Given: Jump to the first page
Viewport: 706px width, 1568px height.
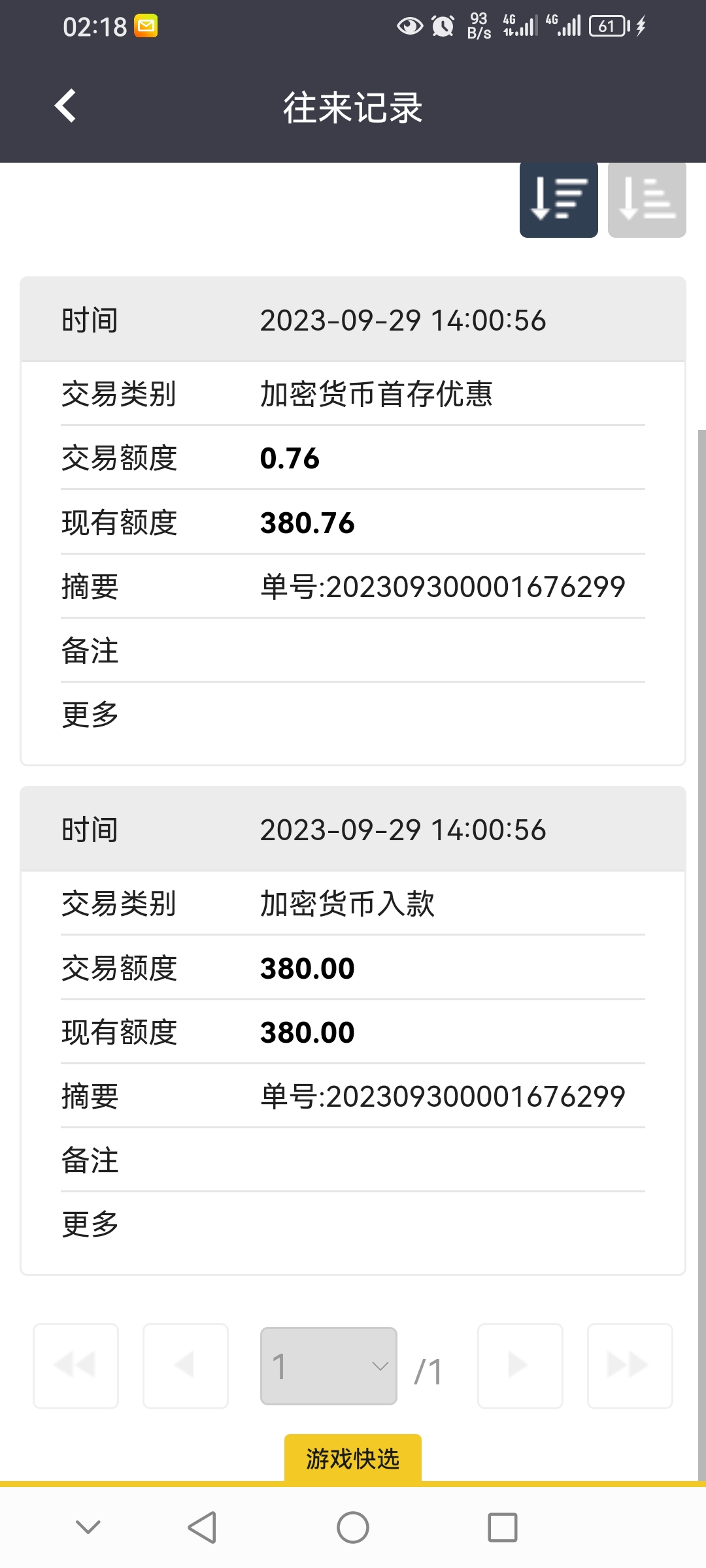Looking at the screenshot, I should point(76,1365).
